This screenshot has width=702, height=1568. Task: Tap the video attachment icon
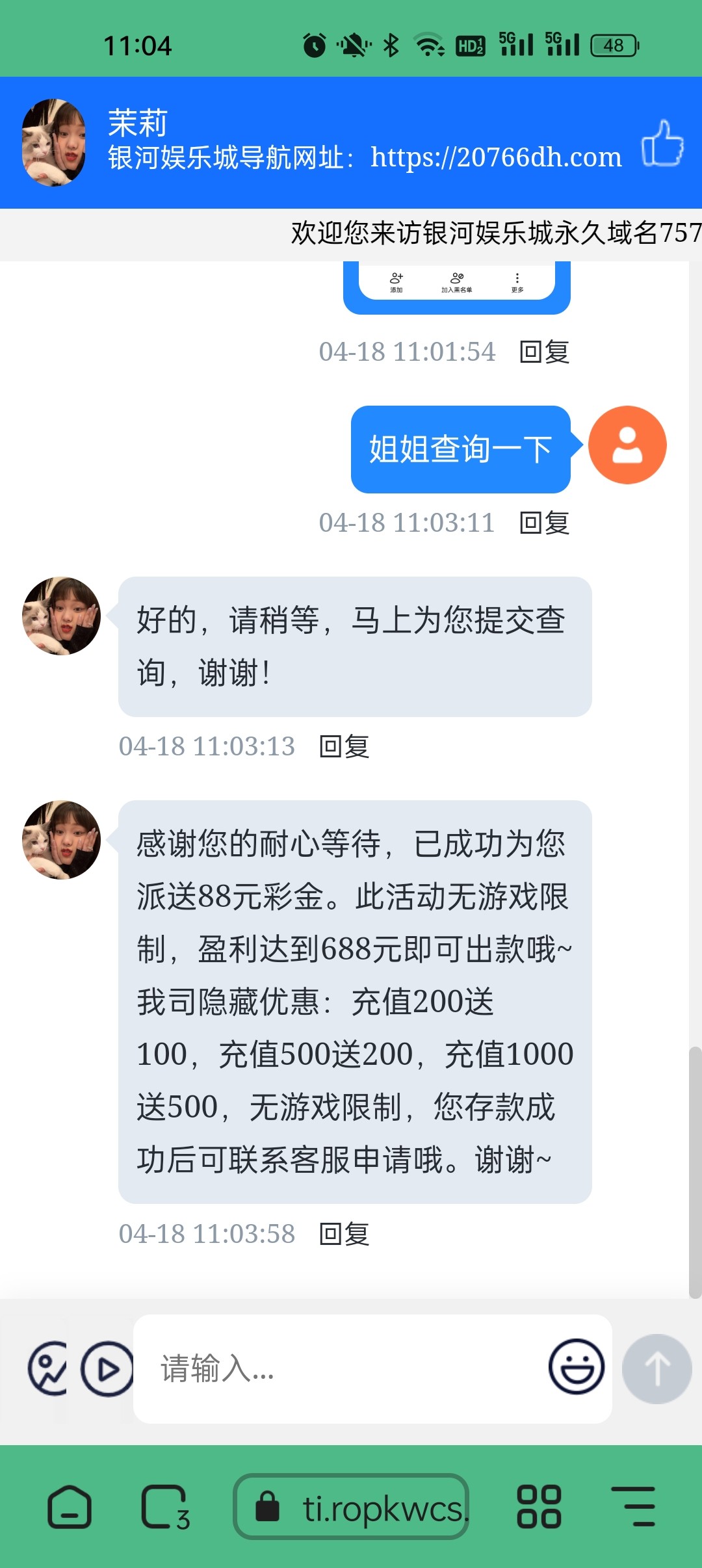[x=107, y=1368]
